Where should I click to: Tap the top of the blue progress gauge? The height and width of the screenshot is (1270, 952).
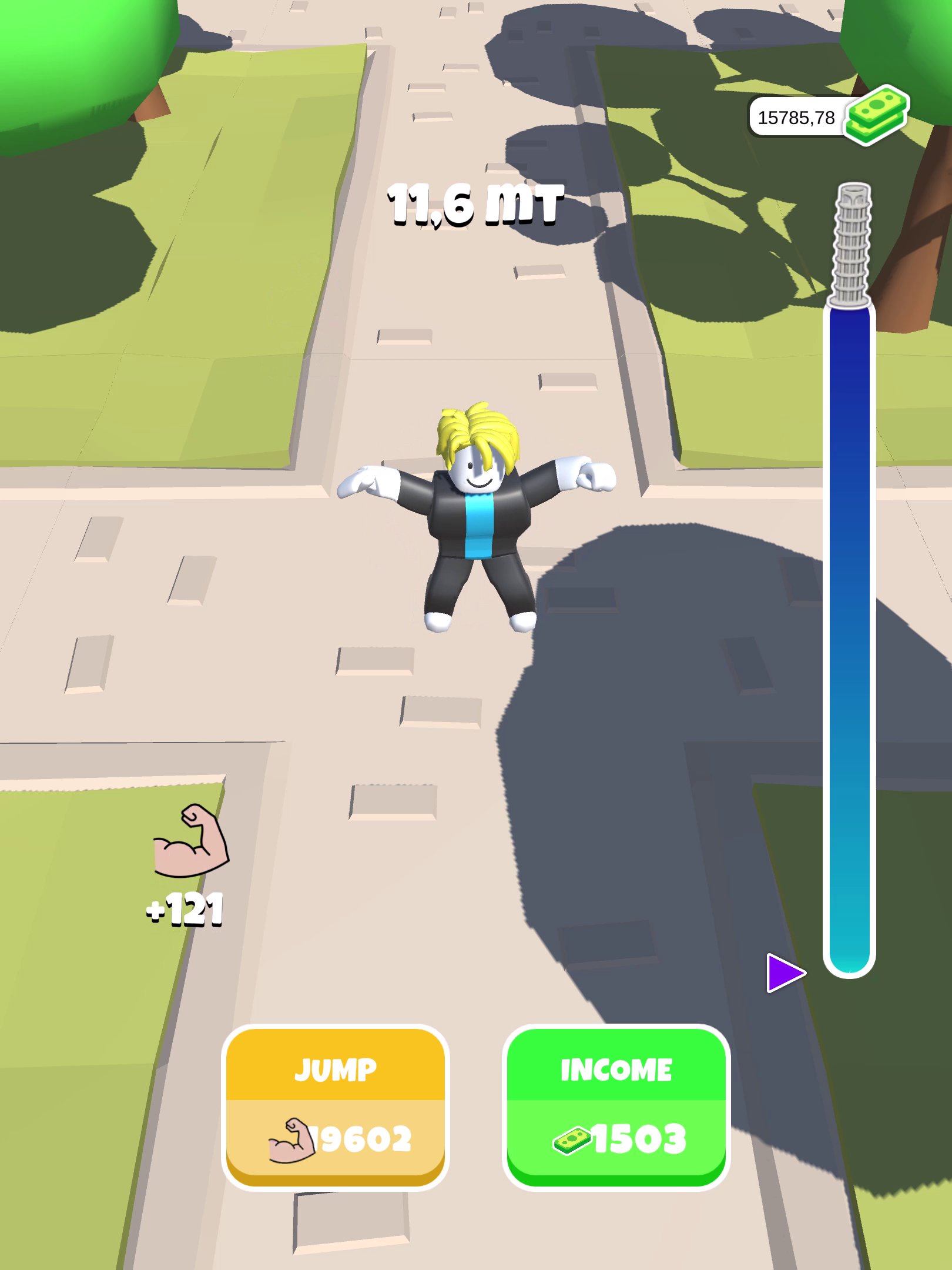tap(849, 329)
